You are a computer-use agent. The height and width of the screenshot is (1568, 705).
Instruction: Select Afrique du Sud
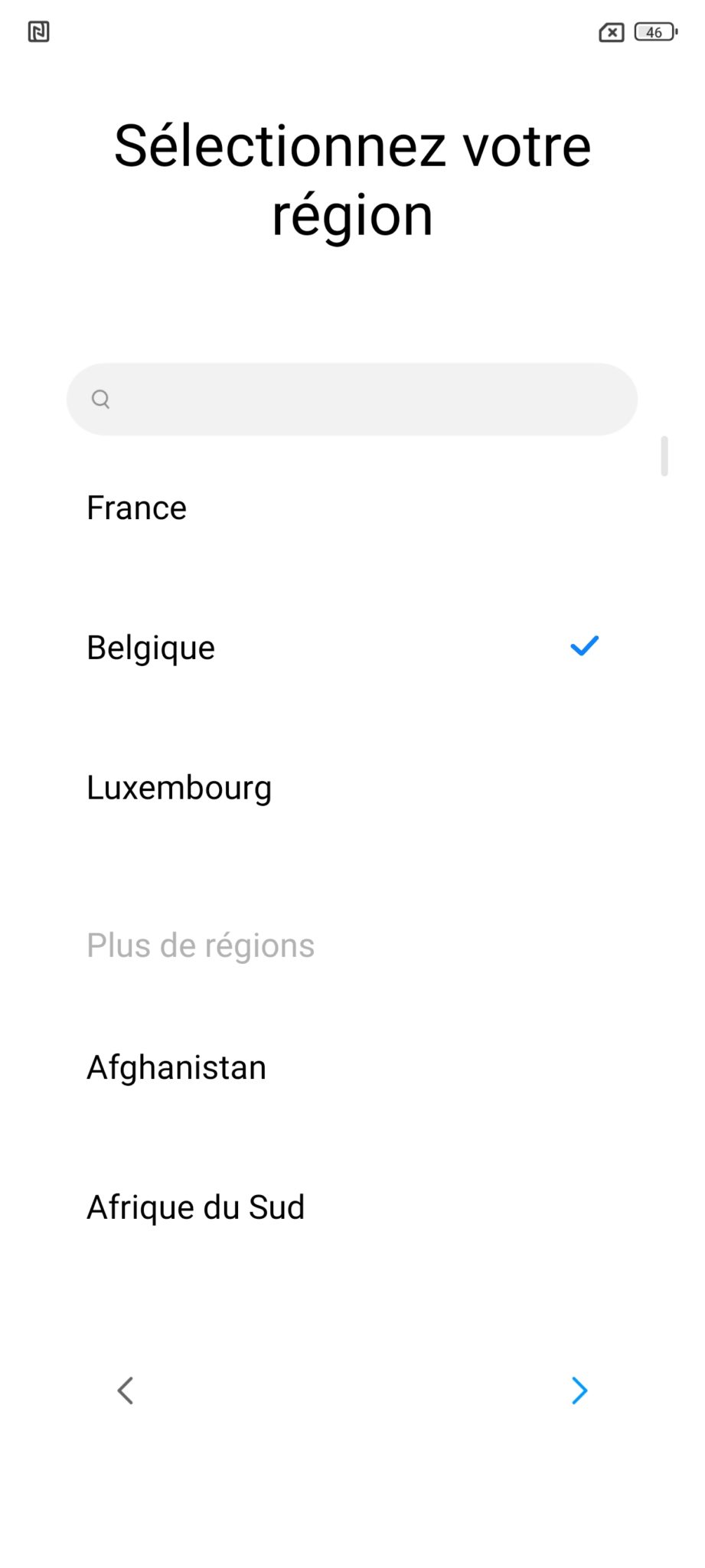pos(352,1207)
